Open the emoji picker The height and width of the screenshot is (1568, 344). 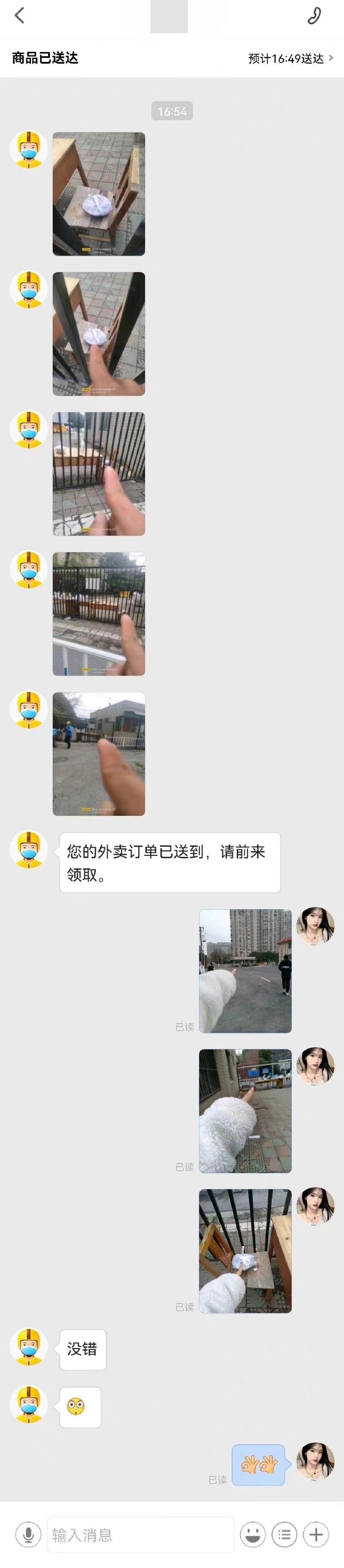coord(253,1534)
